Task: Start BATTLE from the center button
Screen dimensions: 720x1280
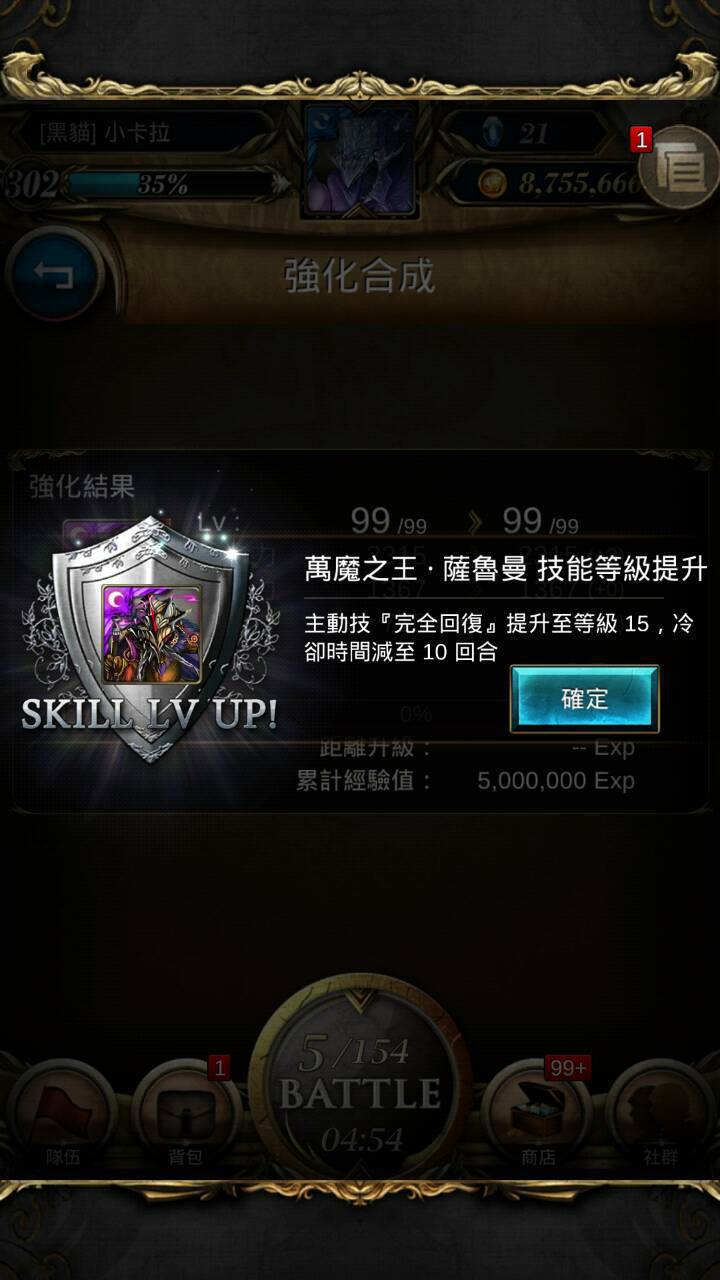Action: point(360,1093)
